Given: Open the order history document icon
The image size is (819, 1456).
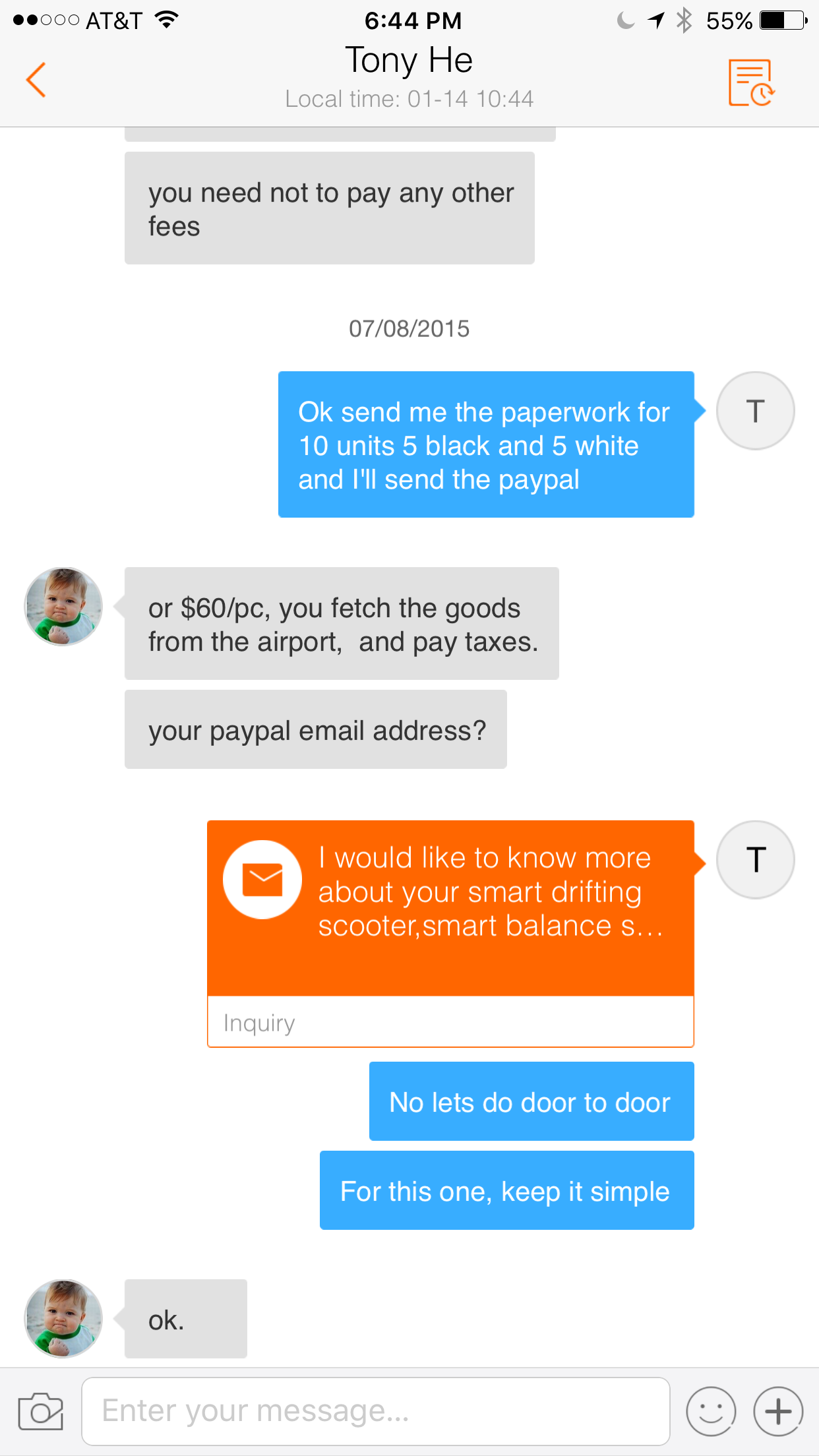Looking at the screenshot, I should click(x=750, y=82).
